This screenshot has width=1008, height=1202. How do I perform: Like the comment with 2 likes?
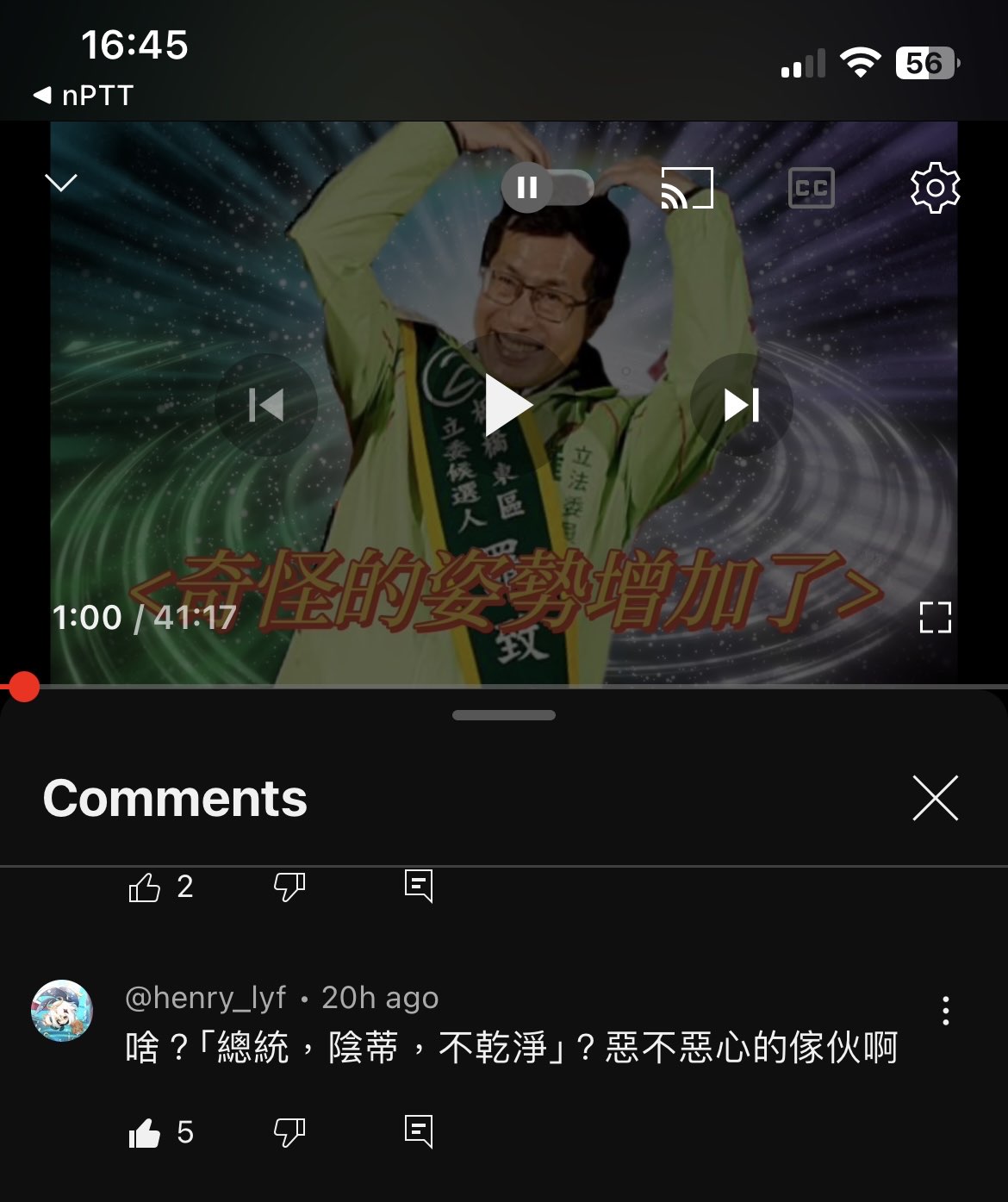[145, 887]
